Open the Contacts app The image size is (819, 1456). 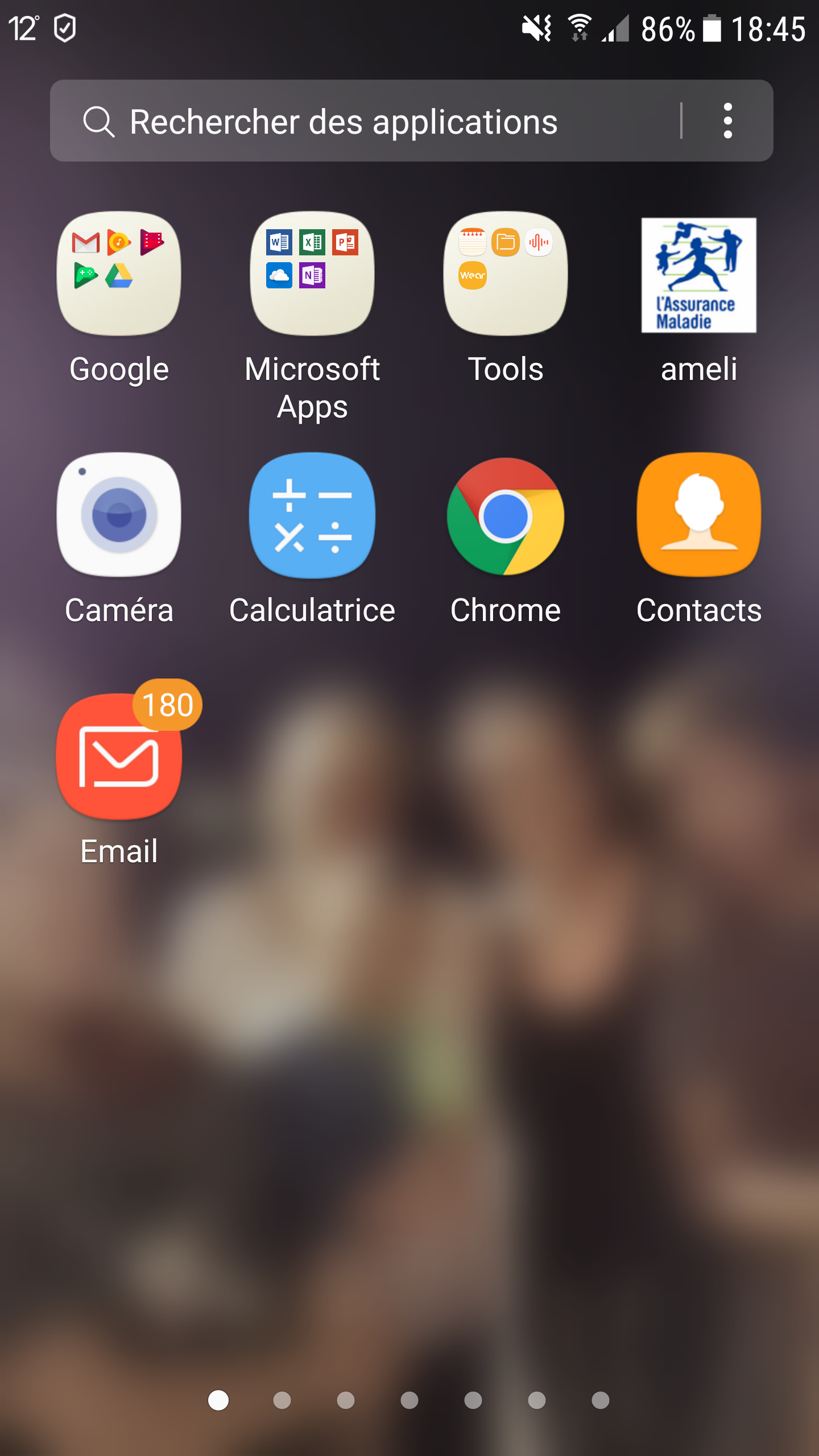tap(698, 515)
